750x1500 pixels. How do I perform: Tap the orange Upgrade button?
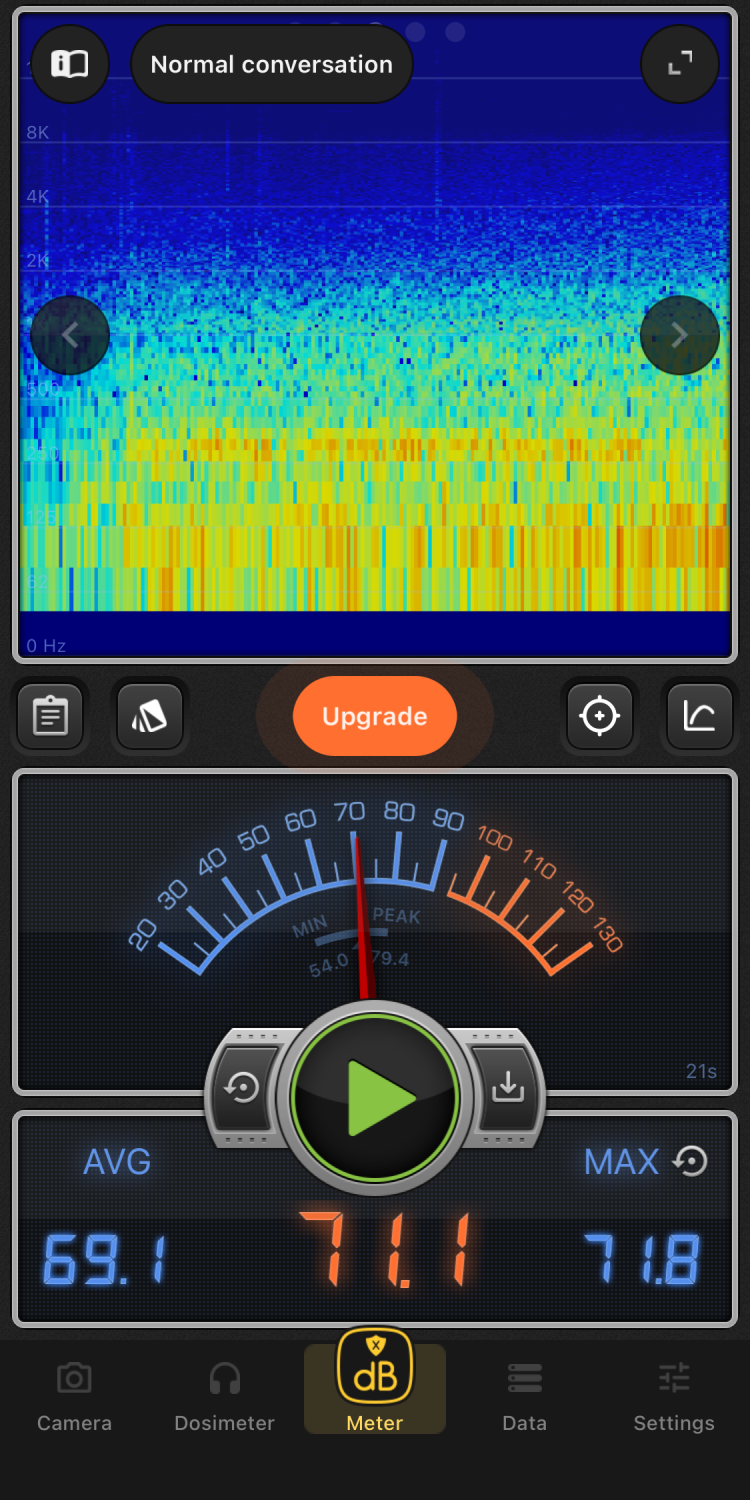pos(375,716)
